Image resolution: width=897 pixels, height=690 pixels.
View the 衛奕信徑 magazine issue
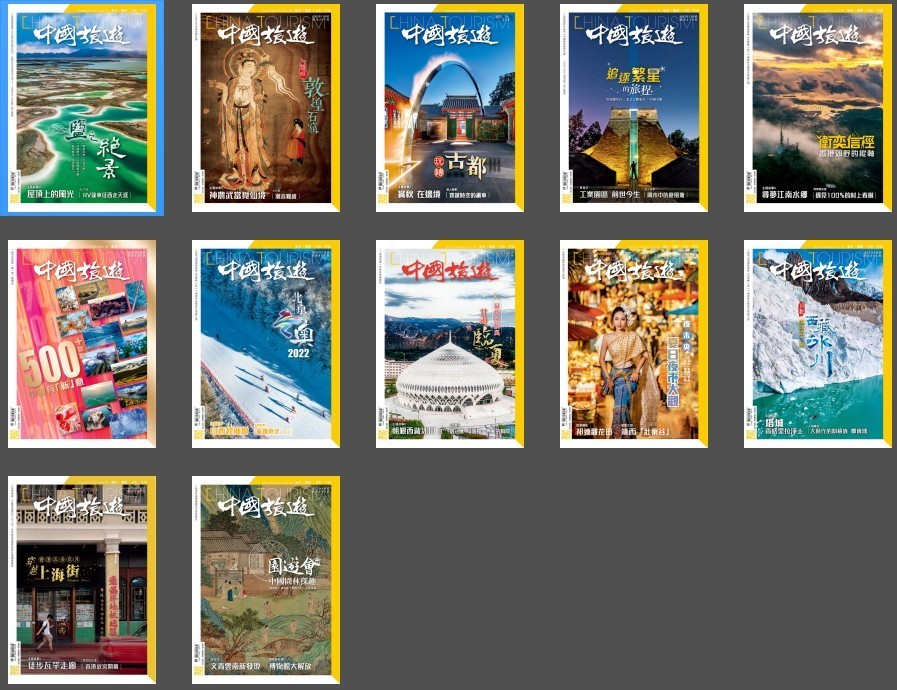coord(818,107)
